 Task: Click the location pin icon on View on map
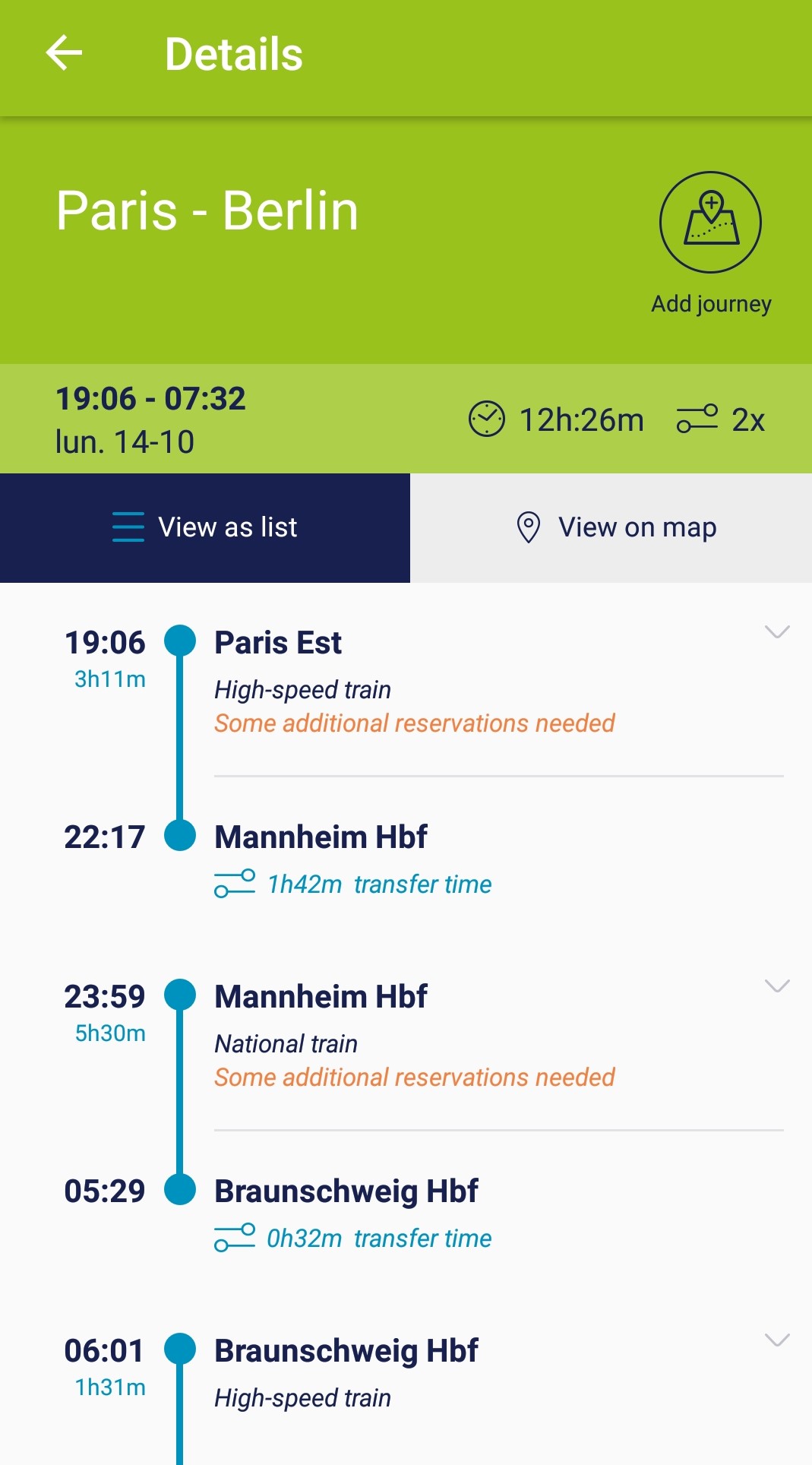pyautogui.click(x=528, y=527)
